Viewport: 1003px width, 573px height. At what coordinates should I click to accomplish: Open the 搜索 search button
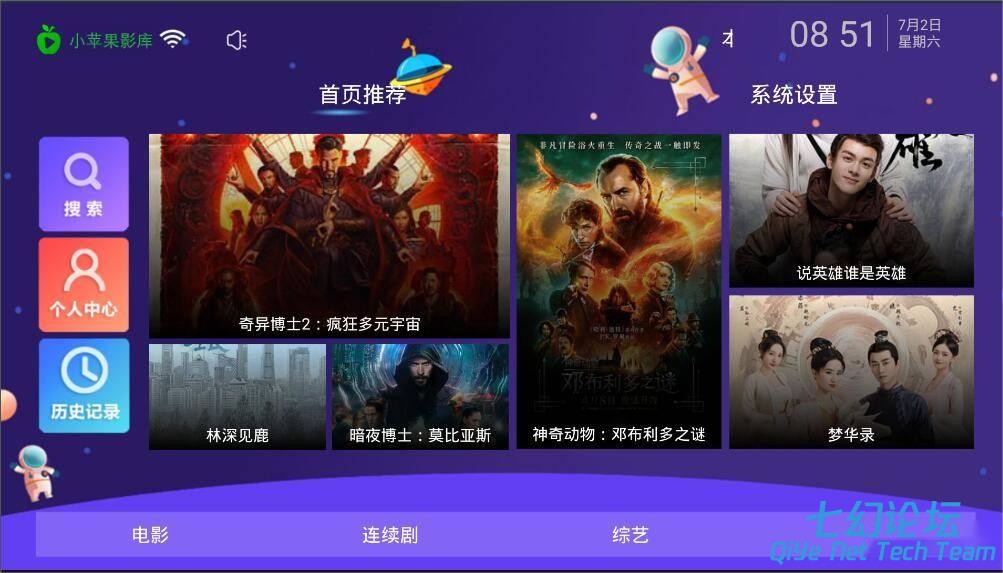point(84,184)
